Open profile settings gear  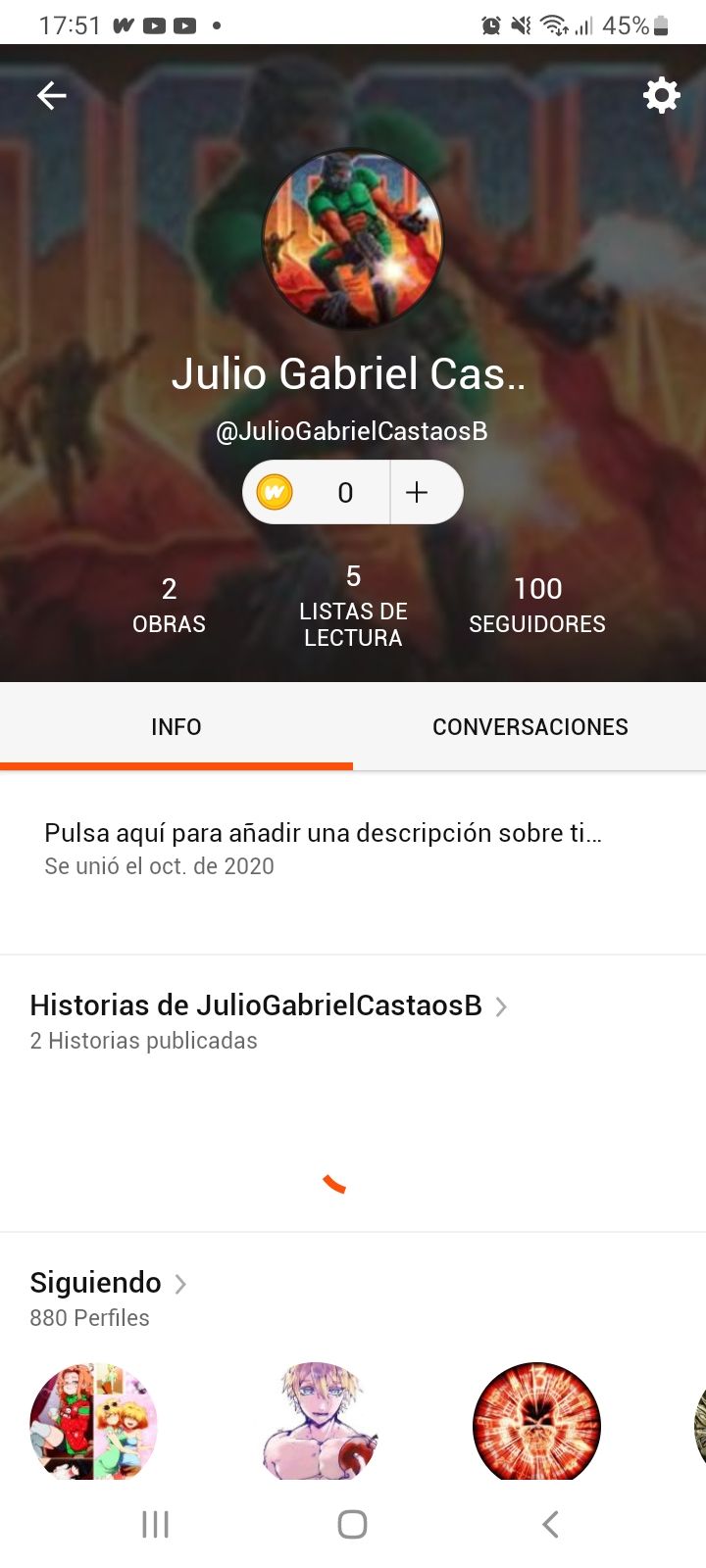tap(661, 95)
